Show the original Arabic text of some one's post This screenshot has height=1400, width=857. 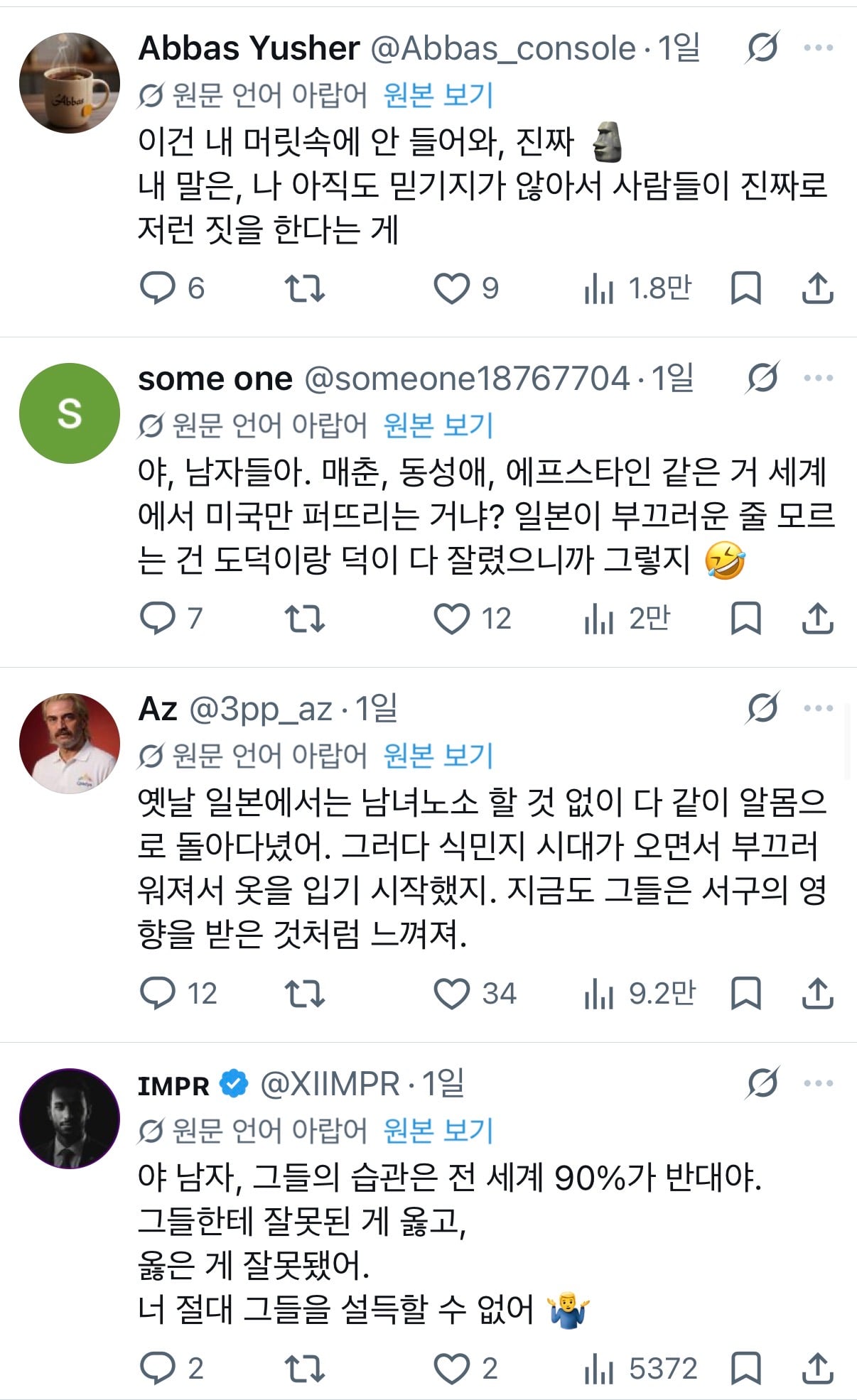coord(438,425)
